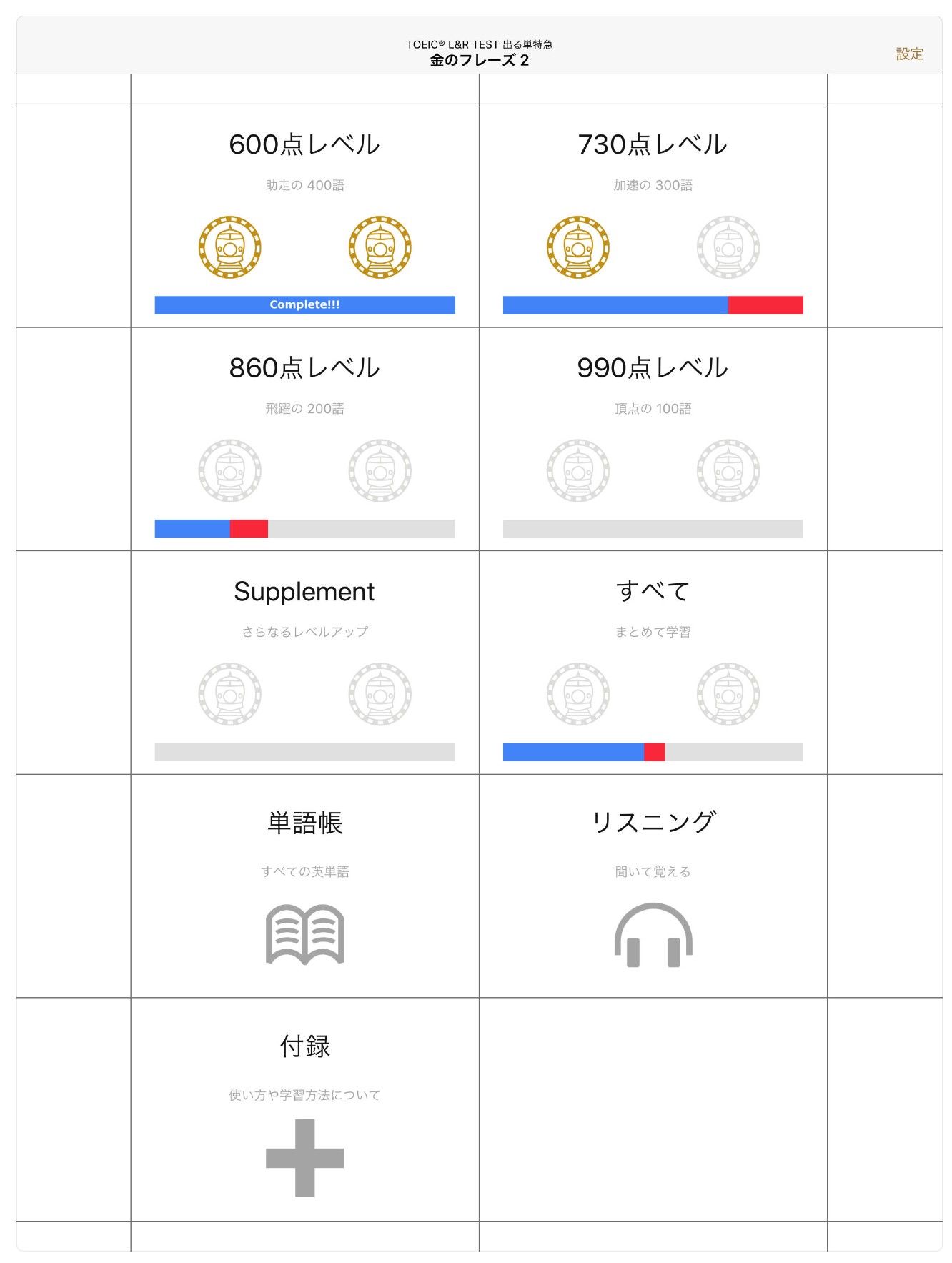Select the 730点レベル card
This screenshot has height=1263, width=952.
point(653,215)
